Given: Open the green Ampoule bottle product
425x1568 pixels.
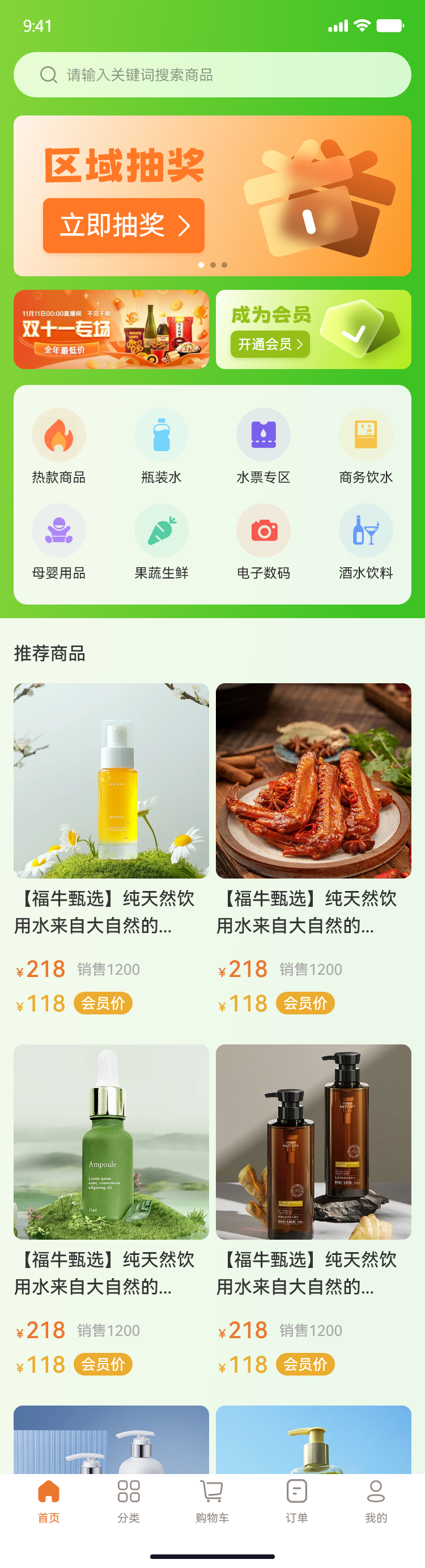Looking at the screenshot, I should click(111, 1141).
